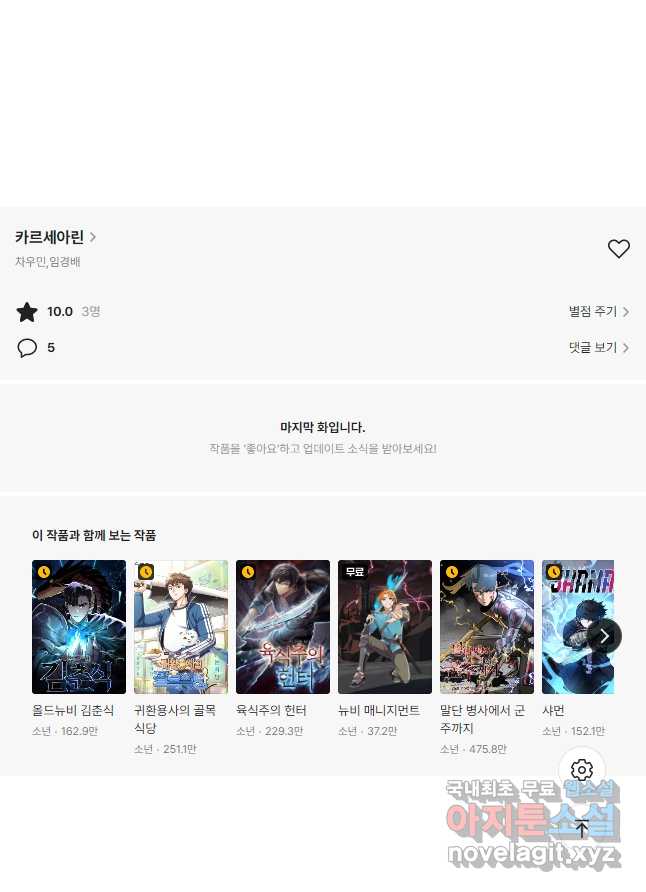Screen dimensions: 646x892
Task: Open 말단 병사에서 군주까지 webtoon
Action: 487,627
